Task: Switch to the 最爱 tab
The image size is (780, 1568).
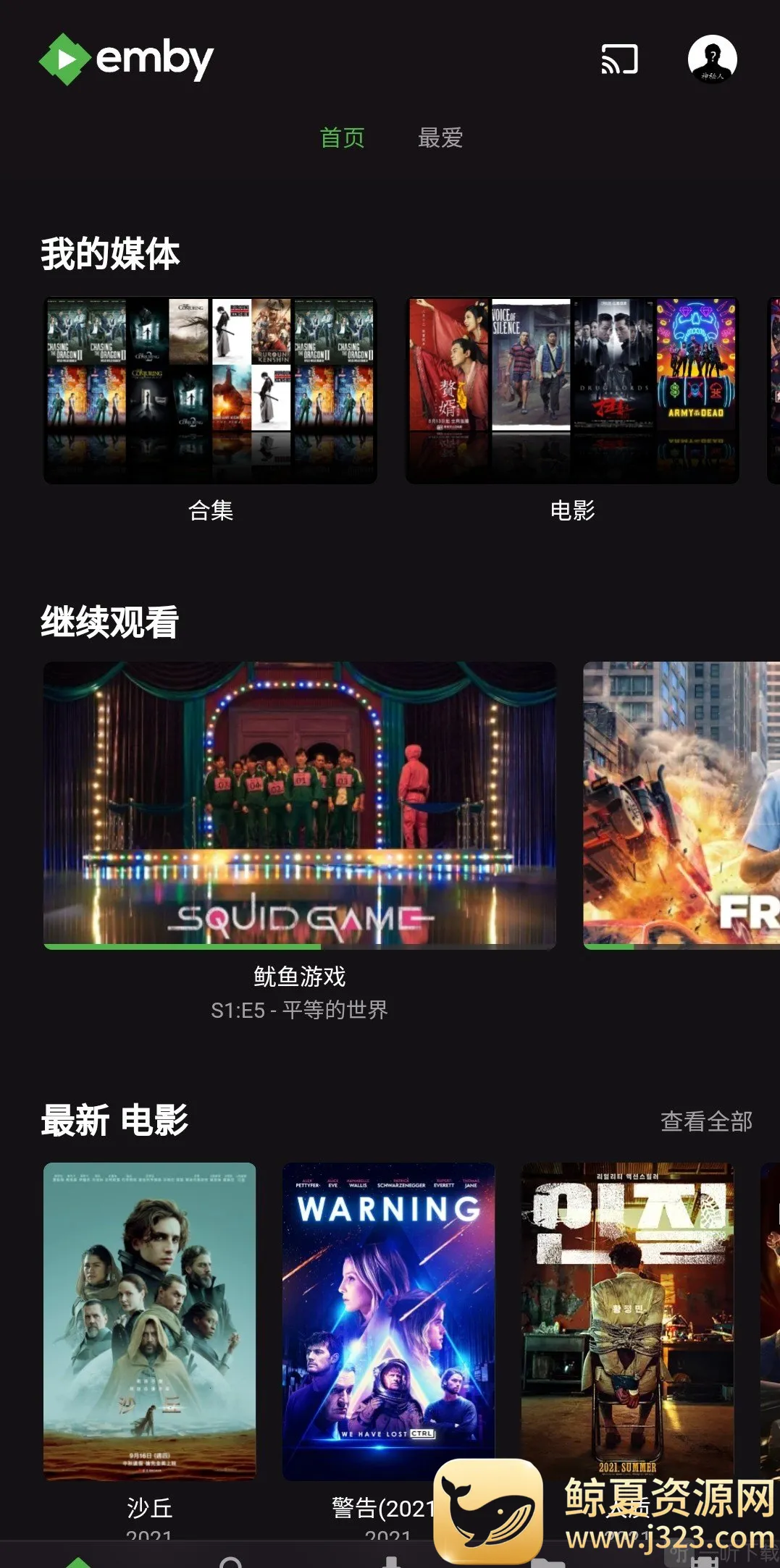Action: (x=440, y=138)
